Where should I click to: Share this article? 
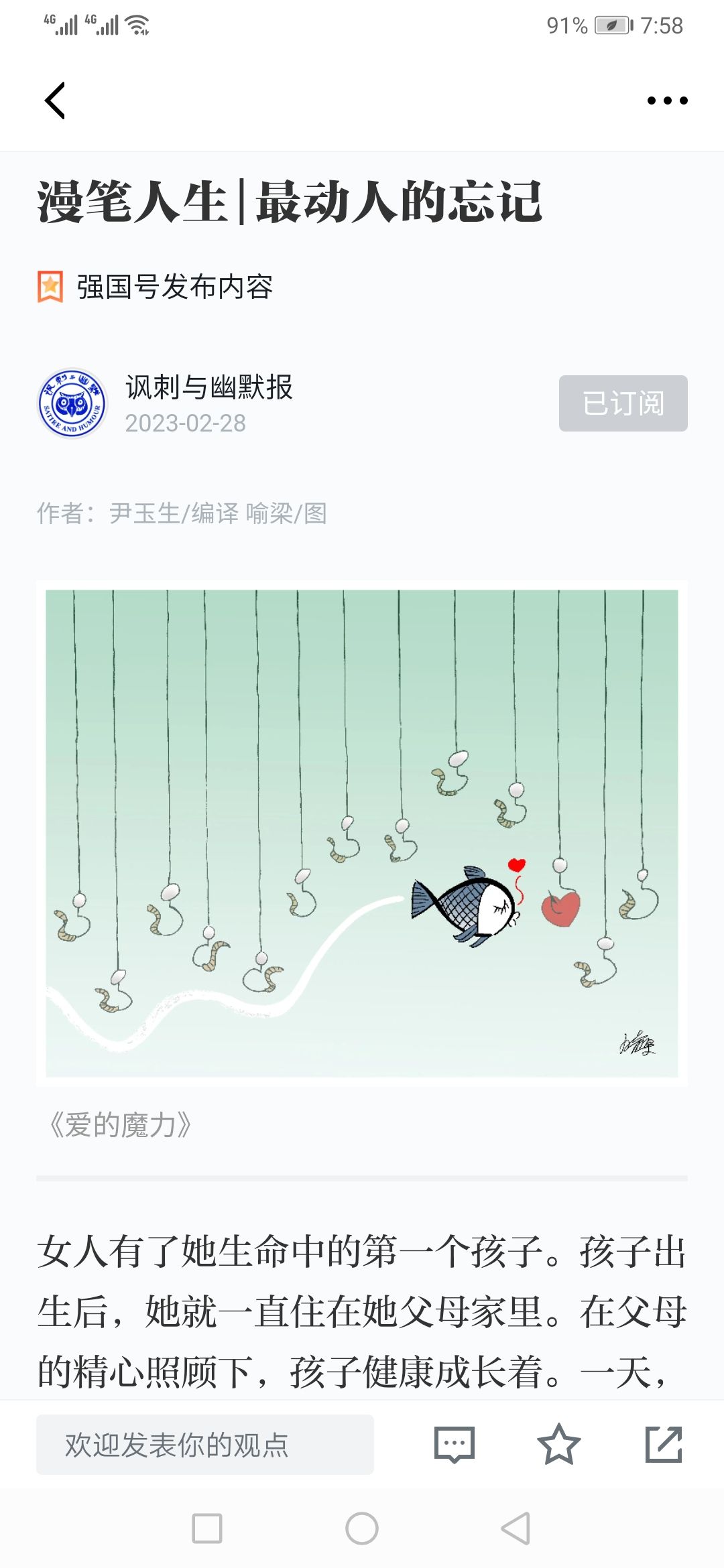click(x=663, y=1445)
